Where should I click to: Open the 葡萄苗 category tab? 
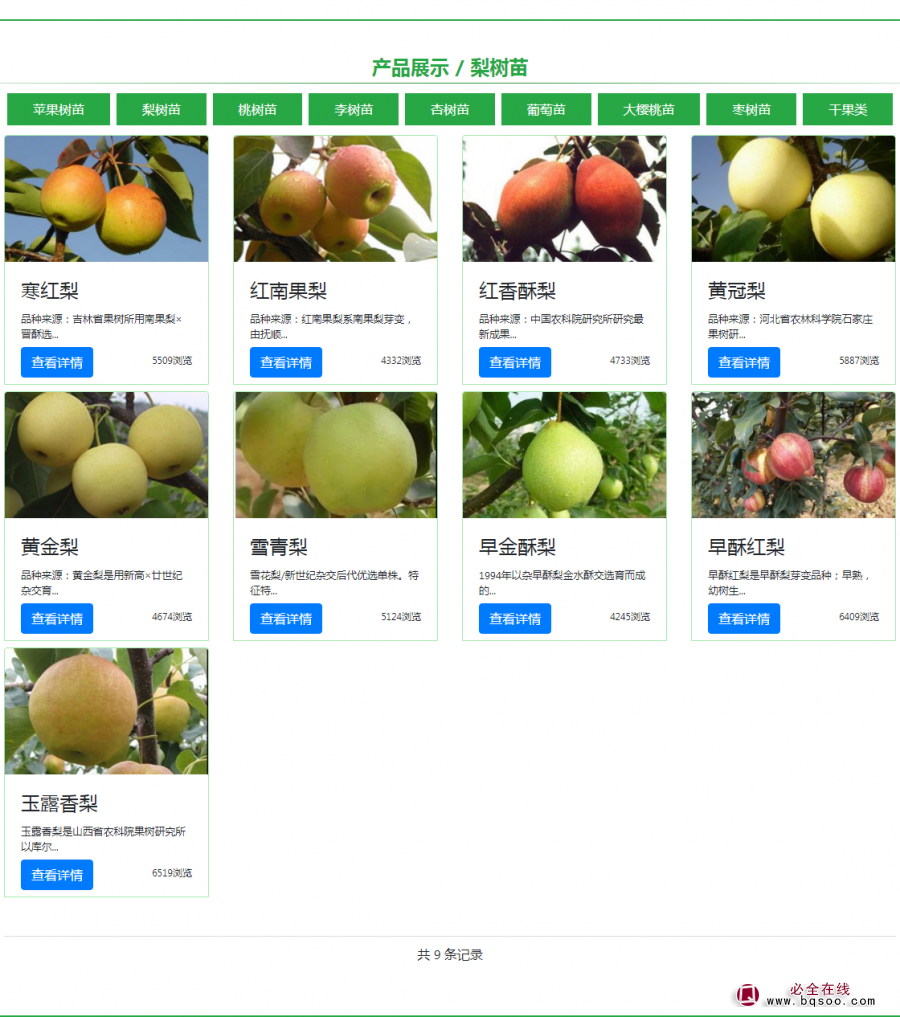[546, 110]
